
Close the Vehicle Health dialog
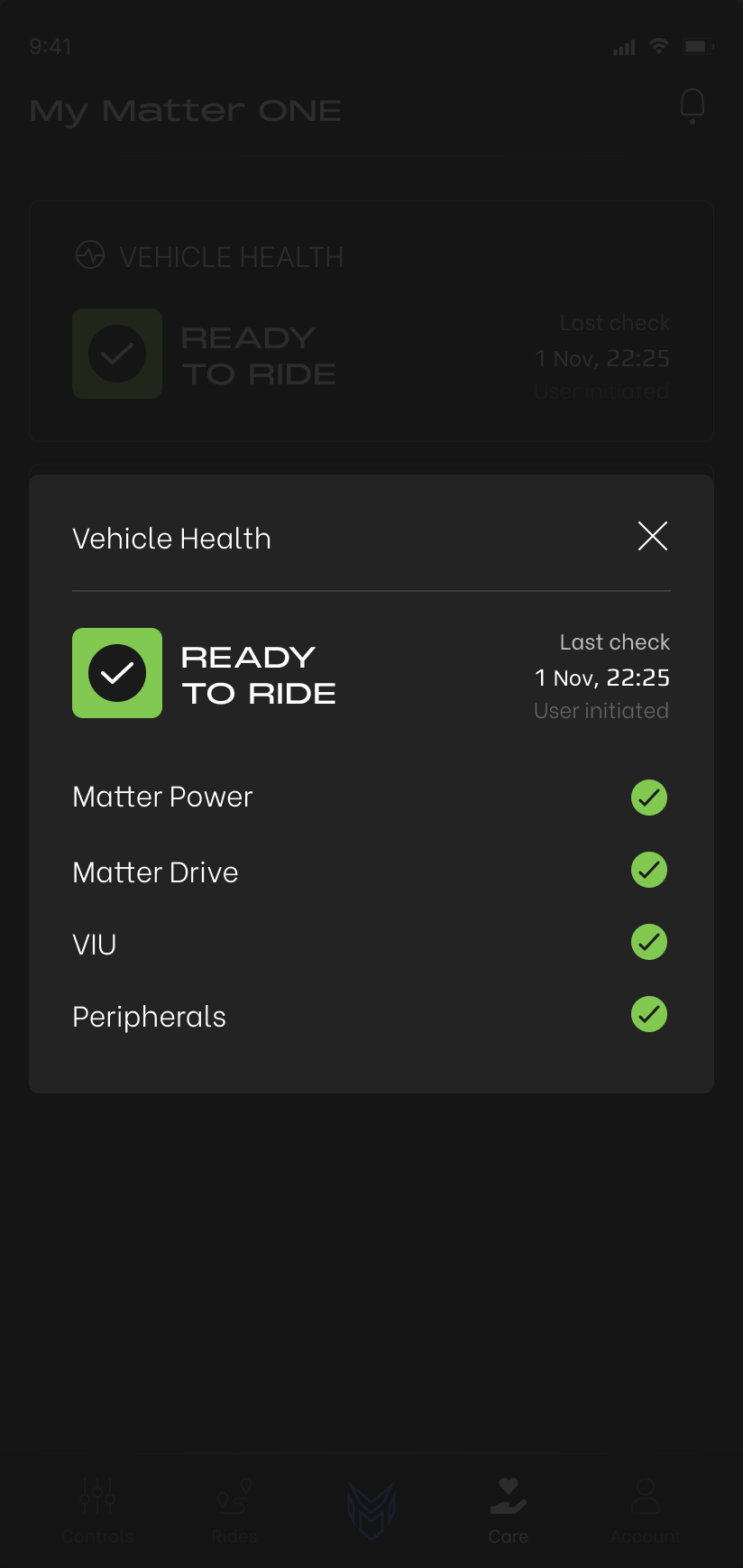point(652,536)
